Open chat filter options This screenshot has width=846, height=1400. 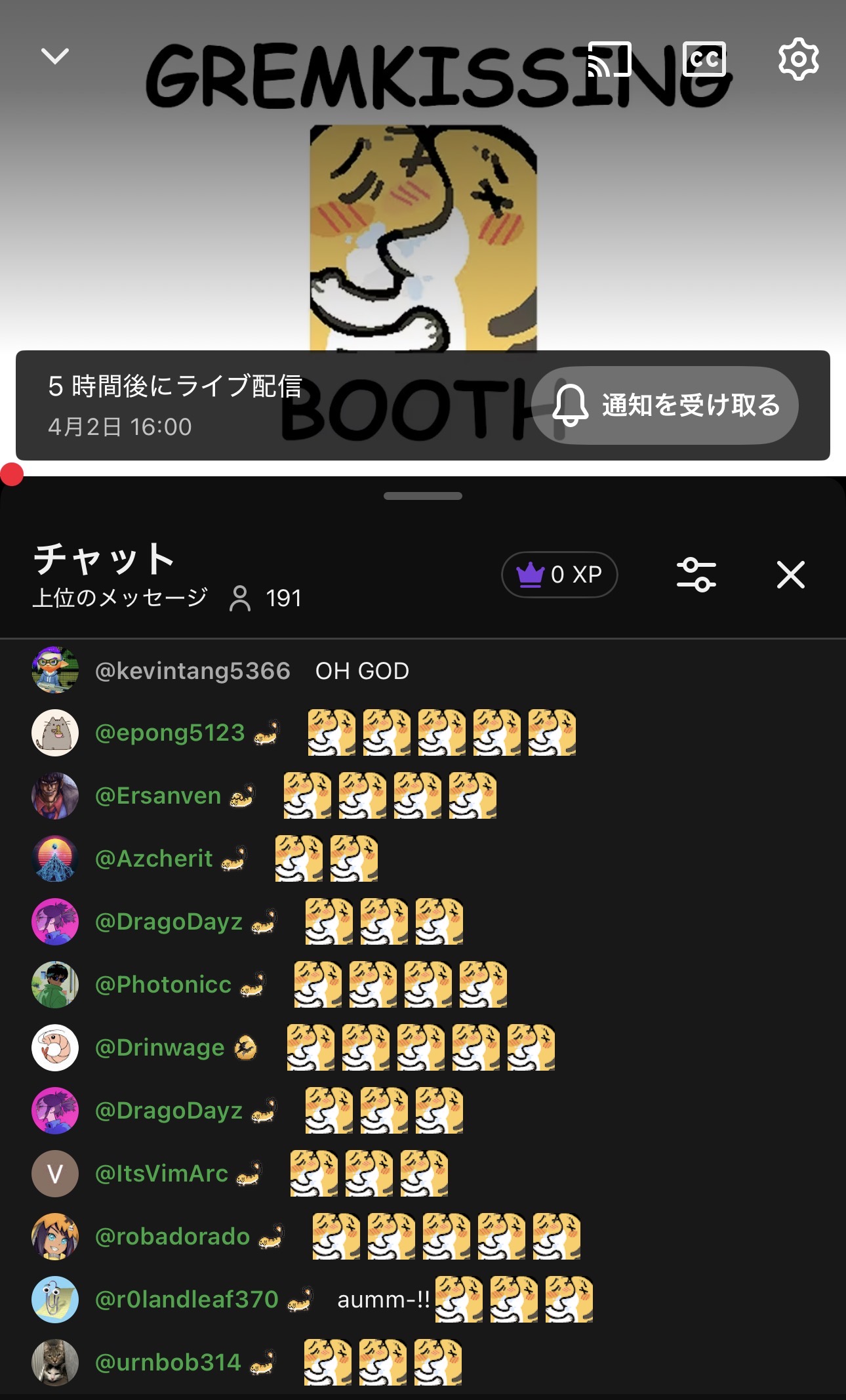(x=696, y=575)
